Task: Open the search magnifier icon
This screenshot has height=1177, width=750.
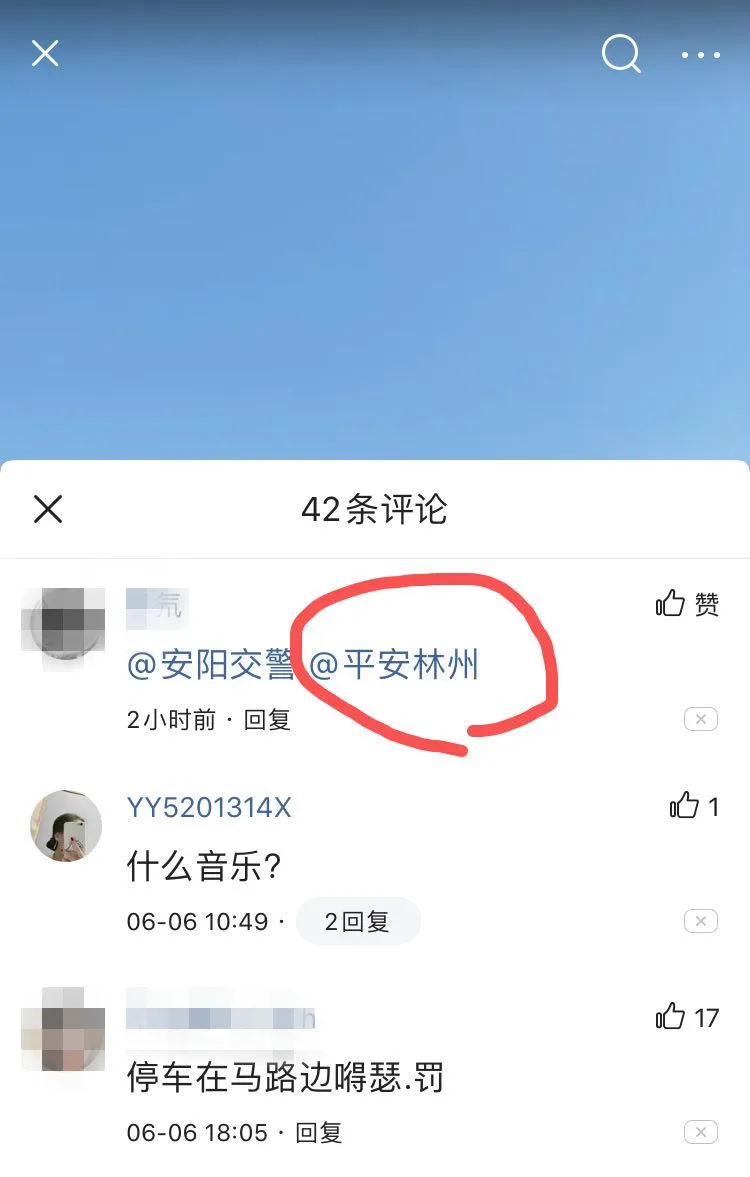Action: click(x=621, y=53)
